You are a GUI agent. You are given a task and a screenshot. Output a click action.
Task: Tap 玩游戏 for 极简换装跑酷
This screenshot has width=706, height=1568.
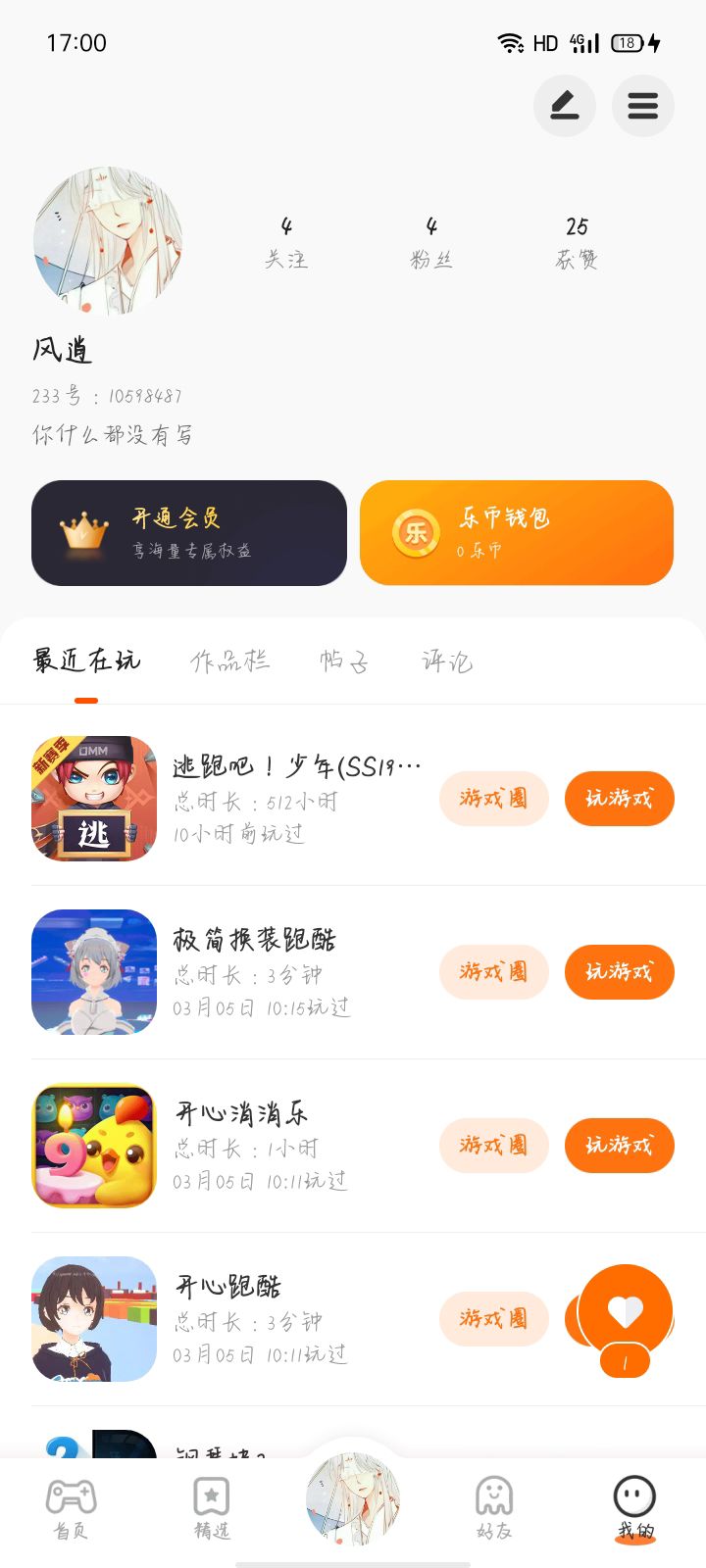pyautogui.click(x=619, y=972)
